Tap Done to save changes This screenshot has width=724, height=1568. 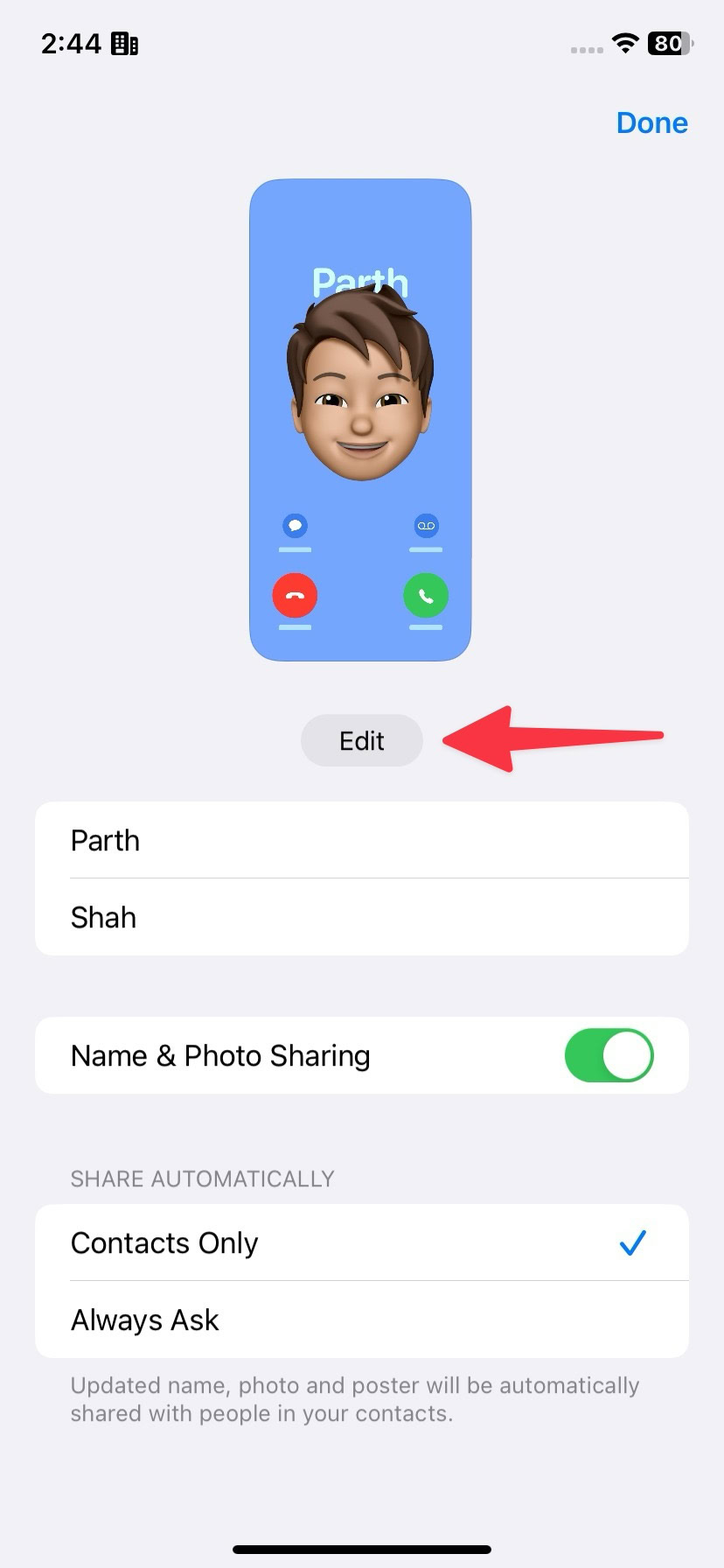(651, 122)
